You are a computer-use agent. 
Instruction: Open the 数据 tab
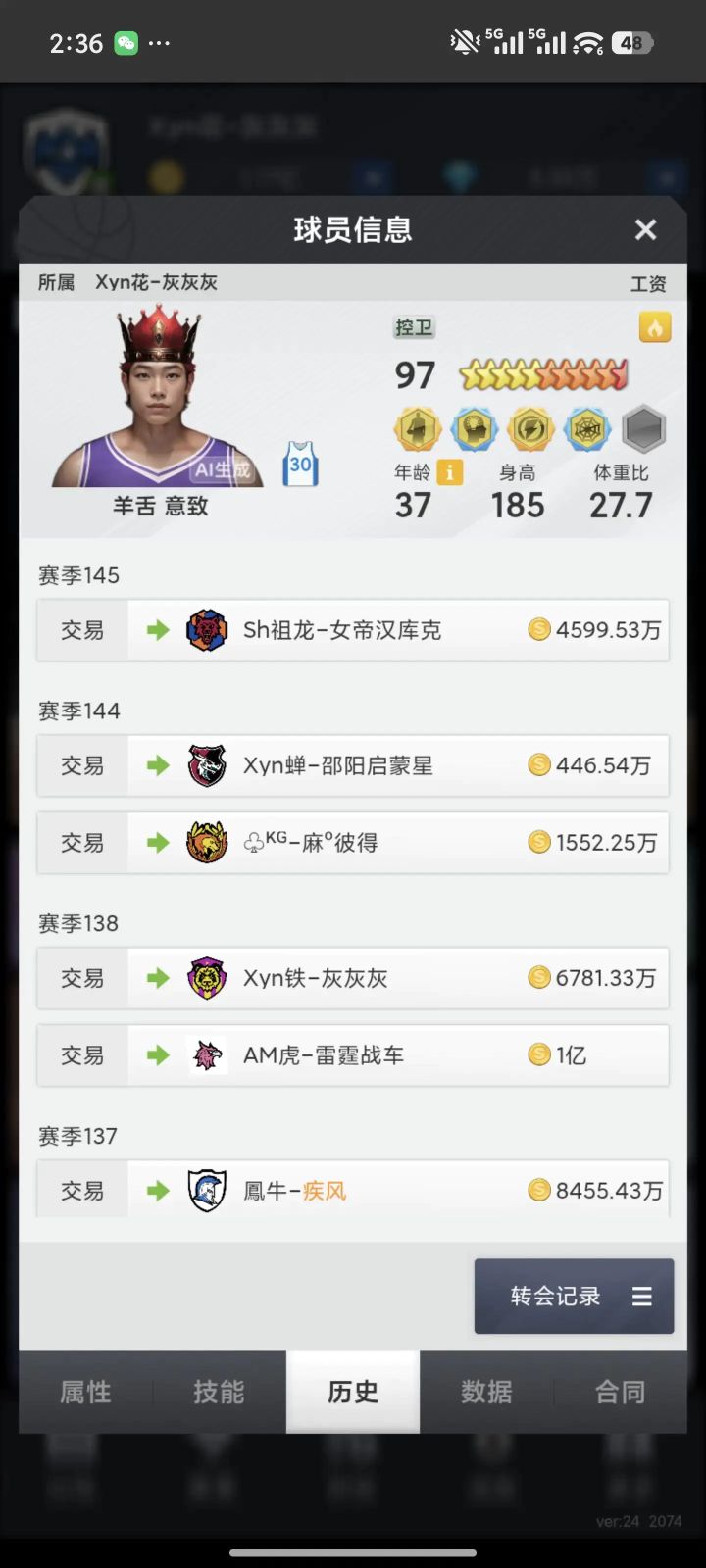[486, 1392]
